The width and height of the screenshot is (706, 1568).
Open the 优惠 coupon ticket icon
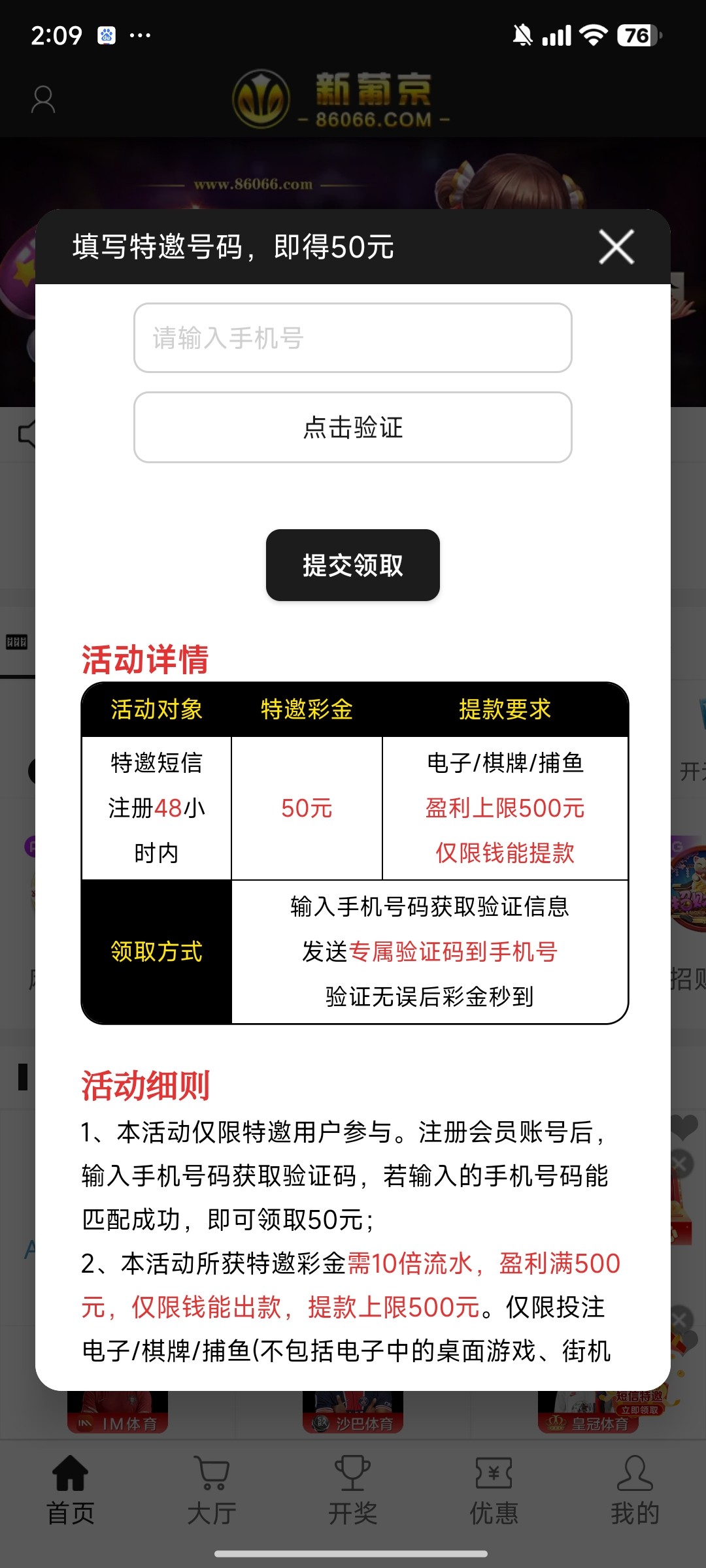click(494, 1475)
